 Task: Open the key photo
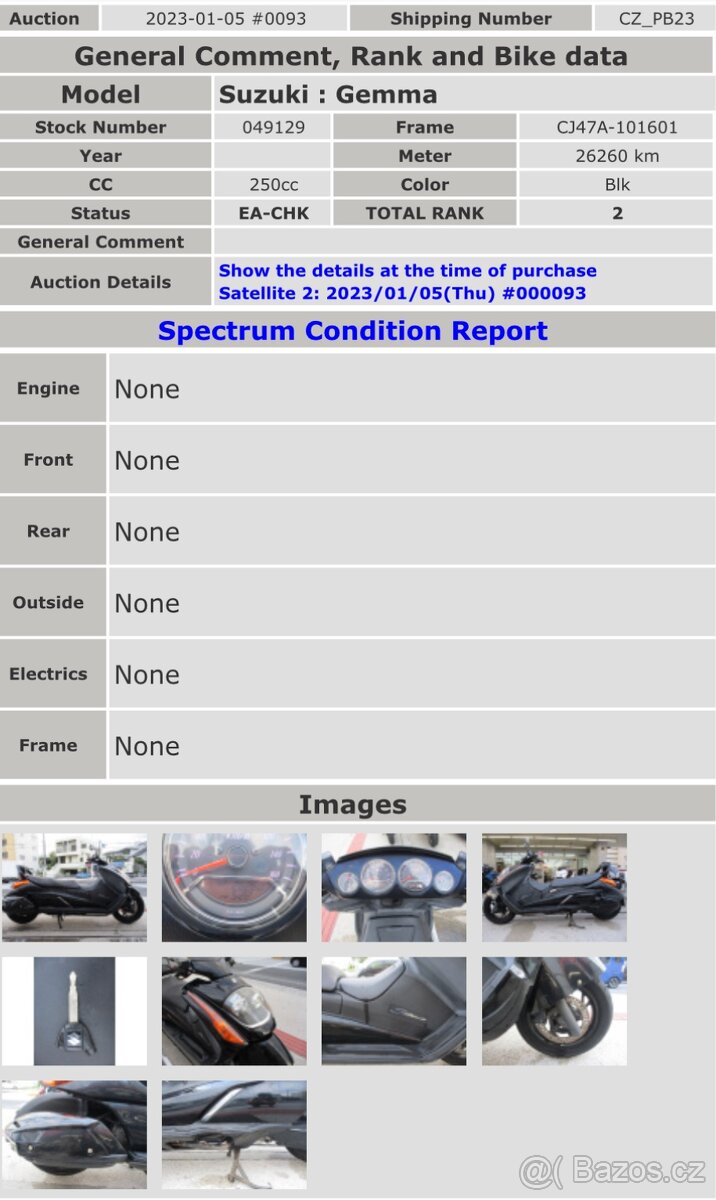(74, 1011)
